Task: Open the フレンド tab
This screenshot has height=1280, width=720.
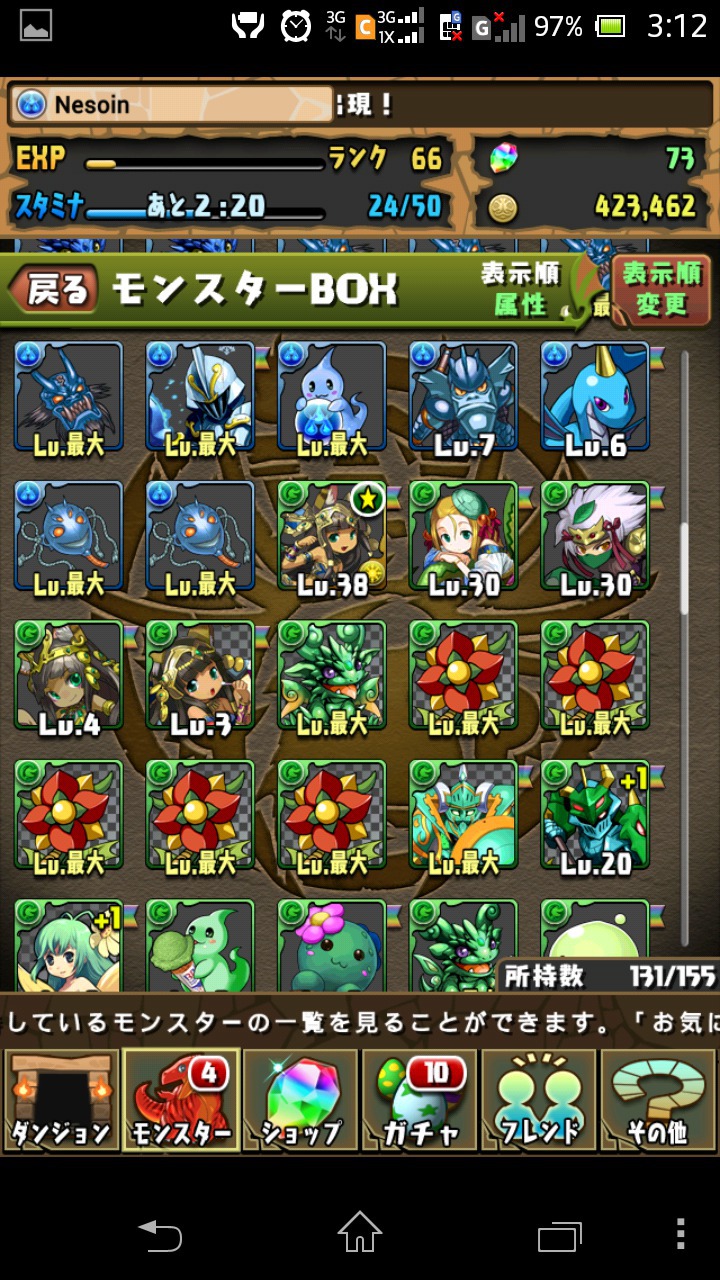Action: click(x=540, y=1100)
